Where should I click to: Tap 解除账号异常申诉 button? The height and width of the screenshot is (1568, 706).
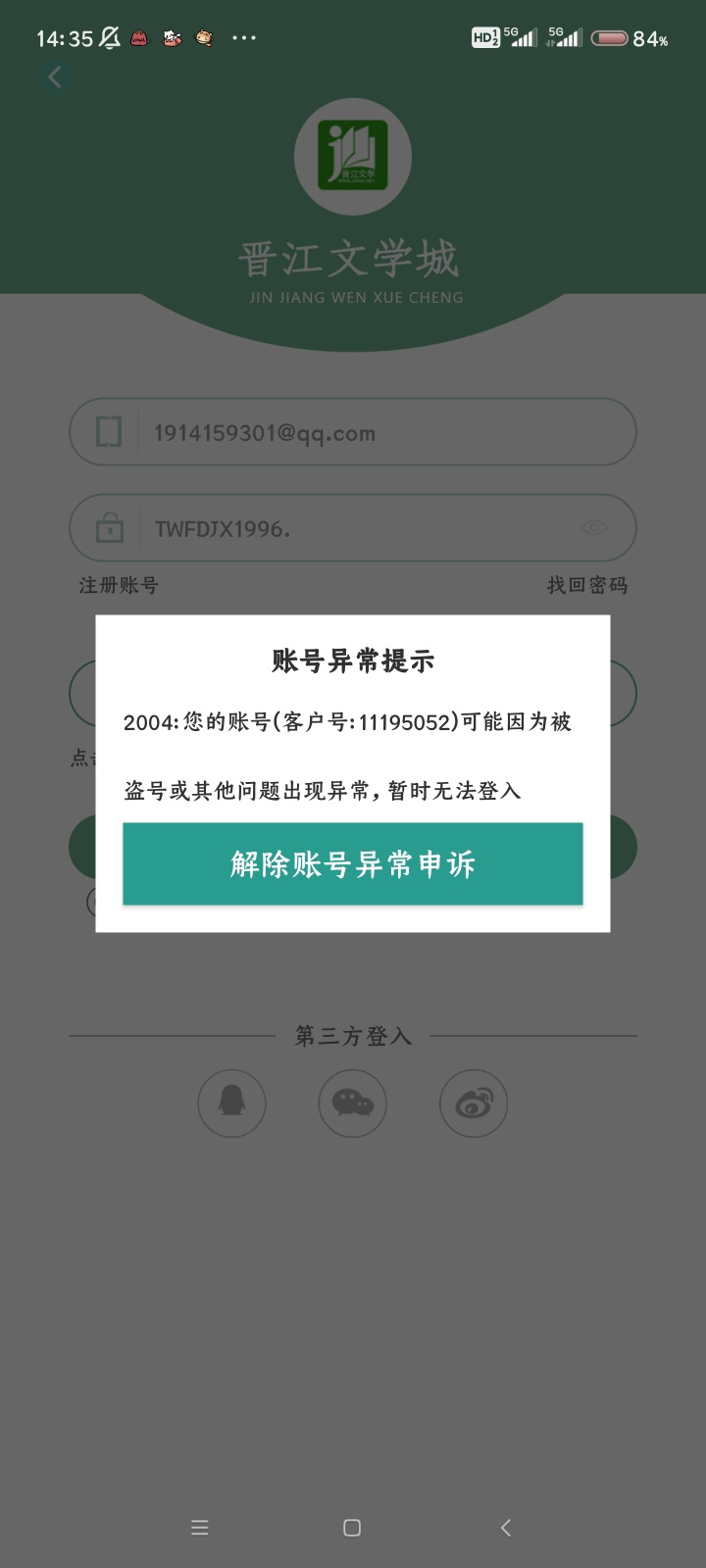tap(352, 863)
